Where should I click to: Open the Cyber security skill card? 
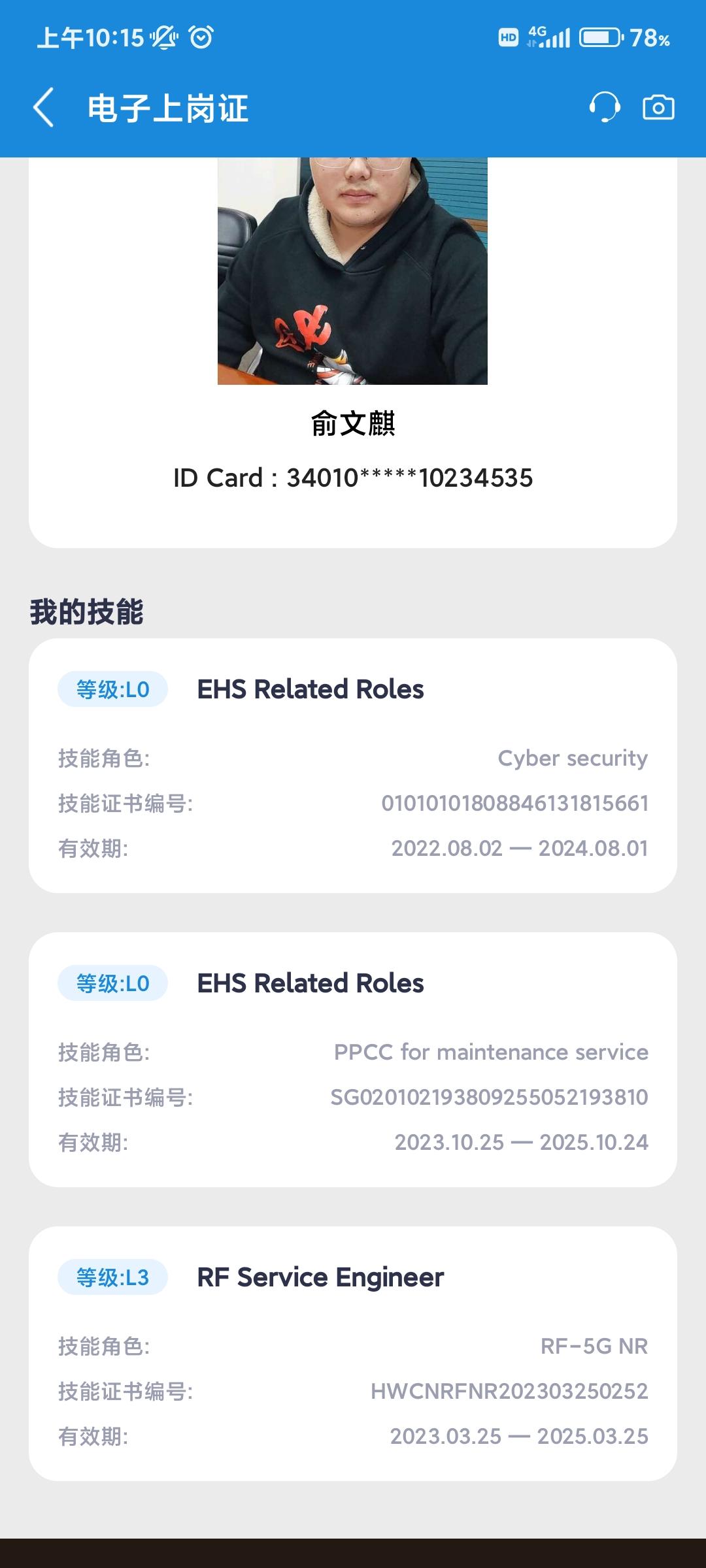353,766
